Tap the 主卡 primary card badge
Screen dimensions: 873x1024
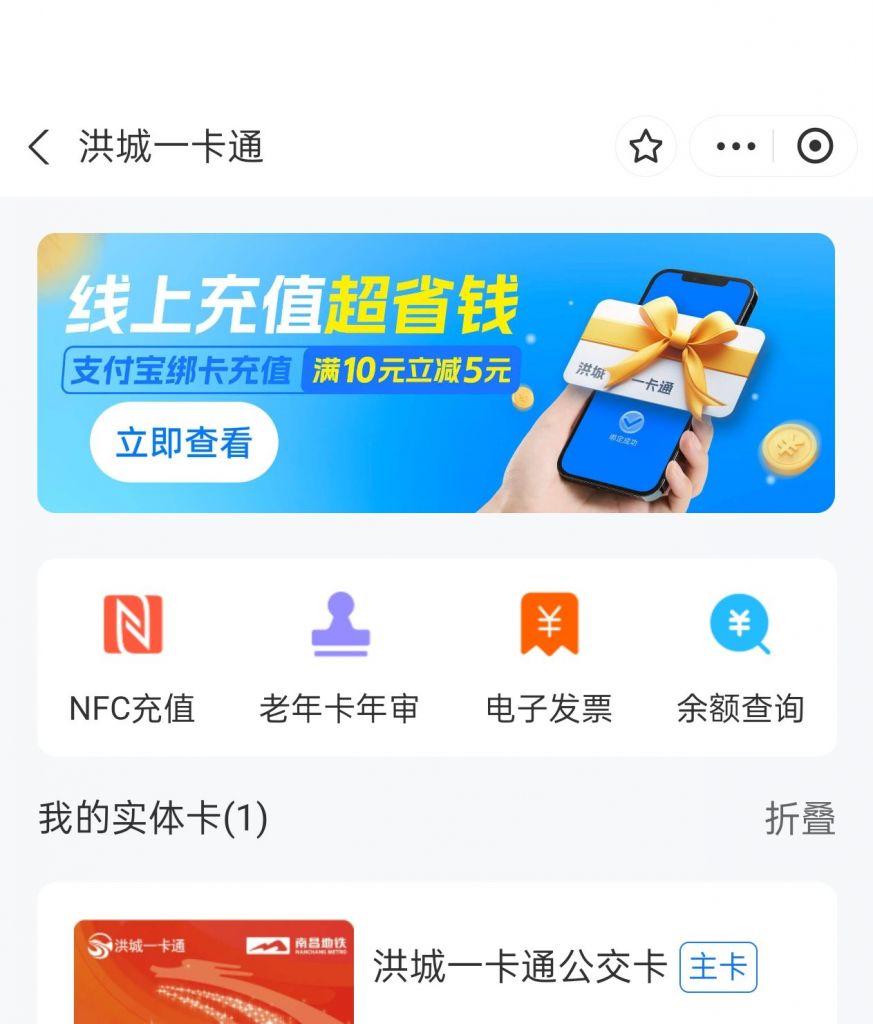718,966
